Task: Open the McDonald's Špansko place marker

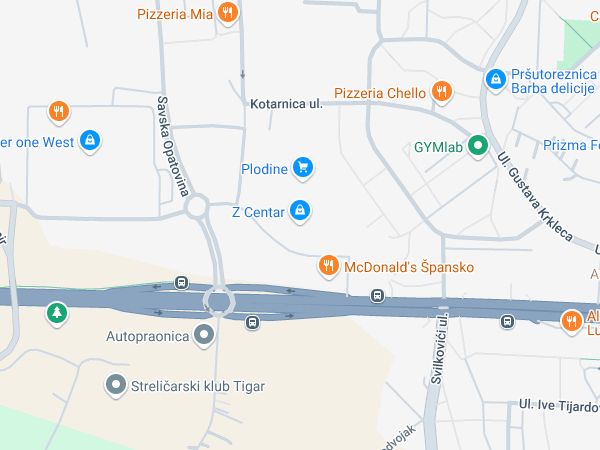Action: [328, 266]
